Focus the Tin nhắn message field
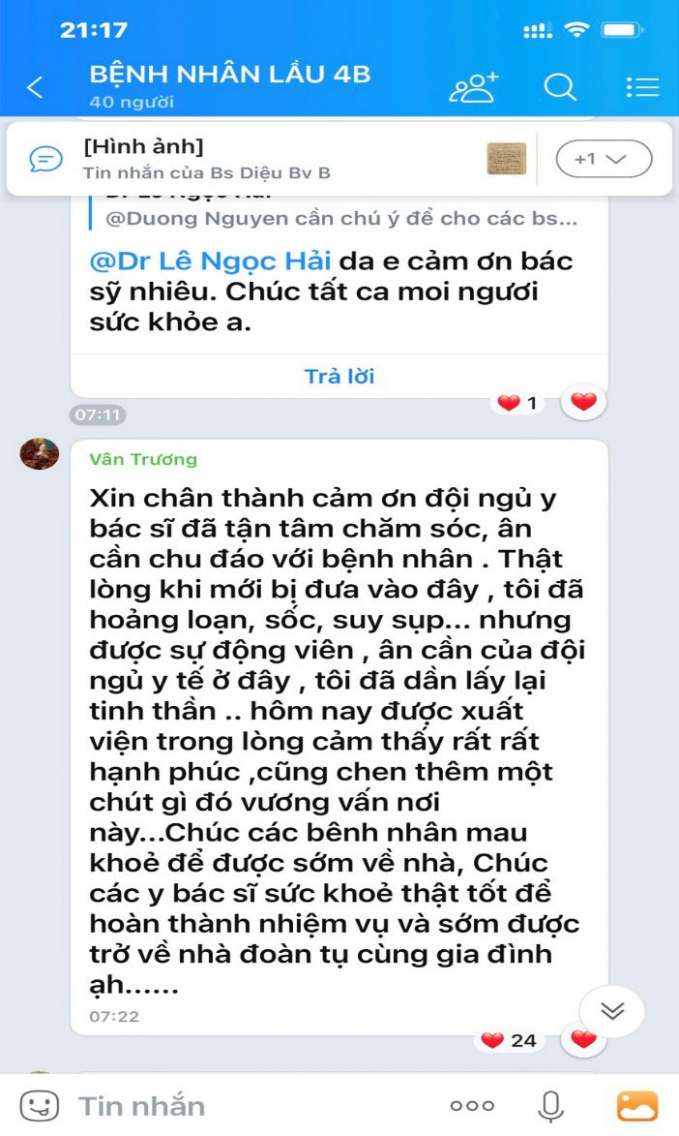679x1136 pixels. coord(250,1106)
